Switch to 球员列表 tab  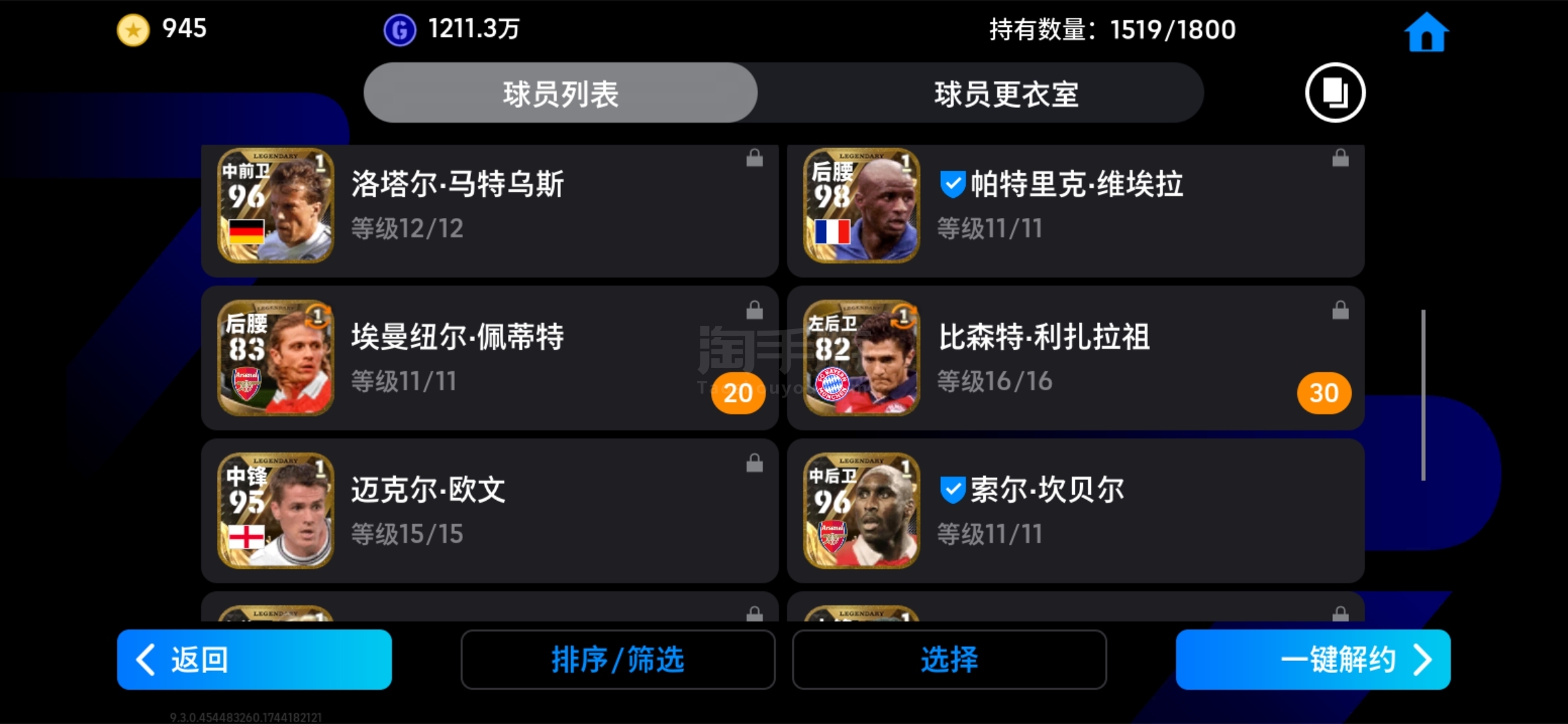pos(560,93)
